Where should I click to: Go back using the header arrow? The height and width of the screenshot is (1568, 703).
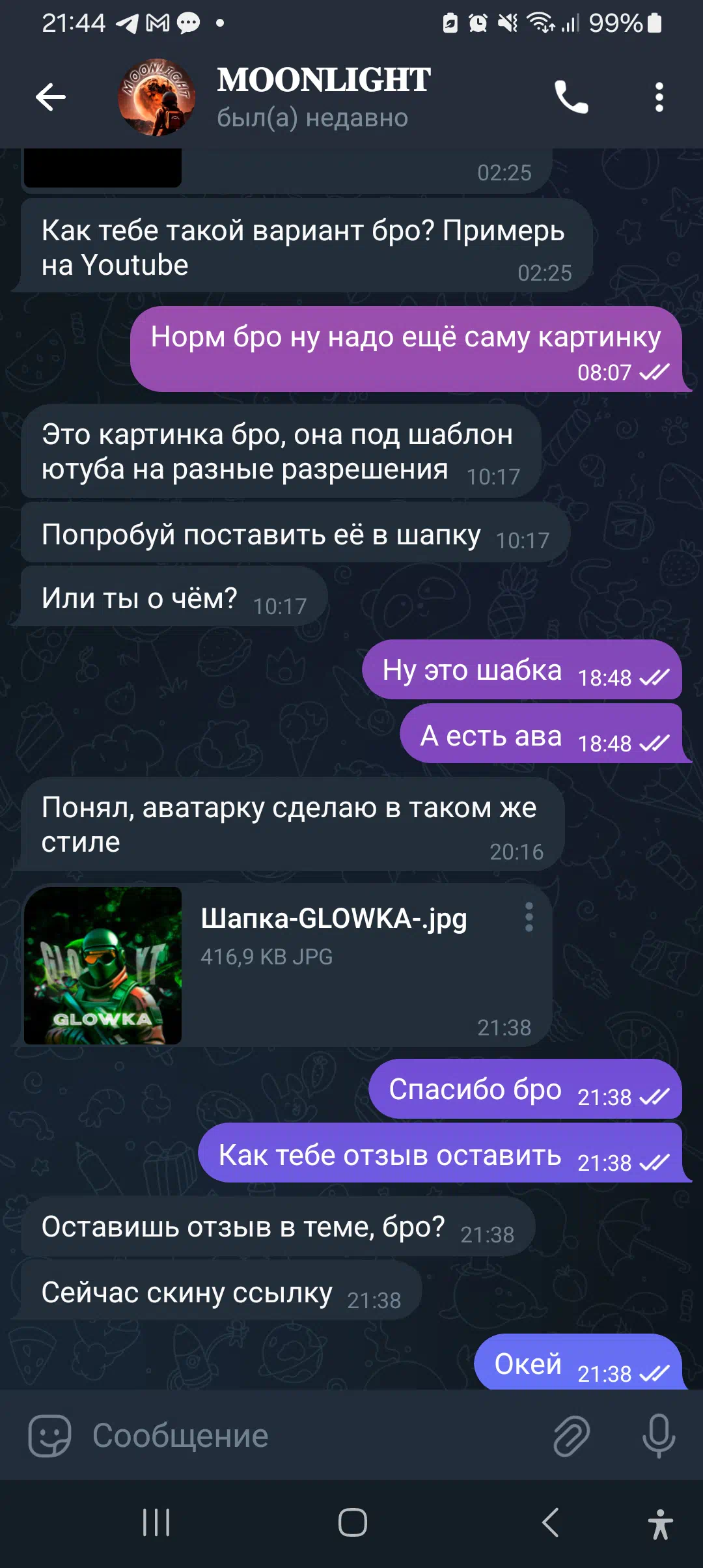[51, 98]
